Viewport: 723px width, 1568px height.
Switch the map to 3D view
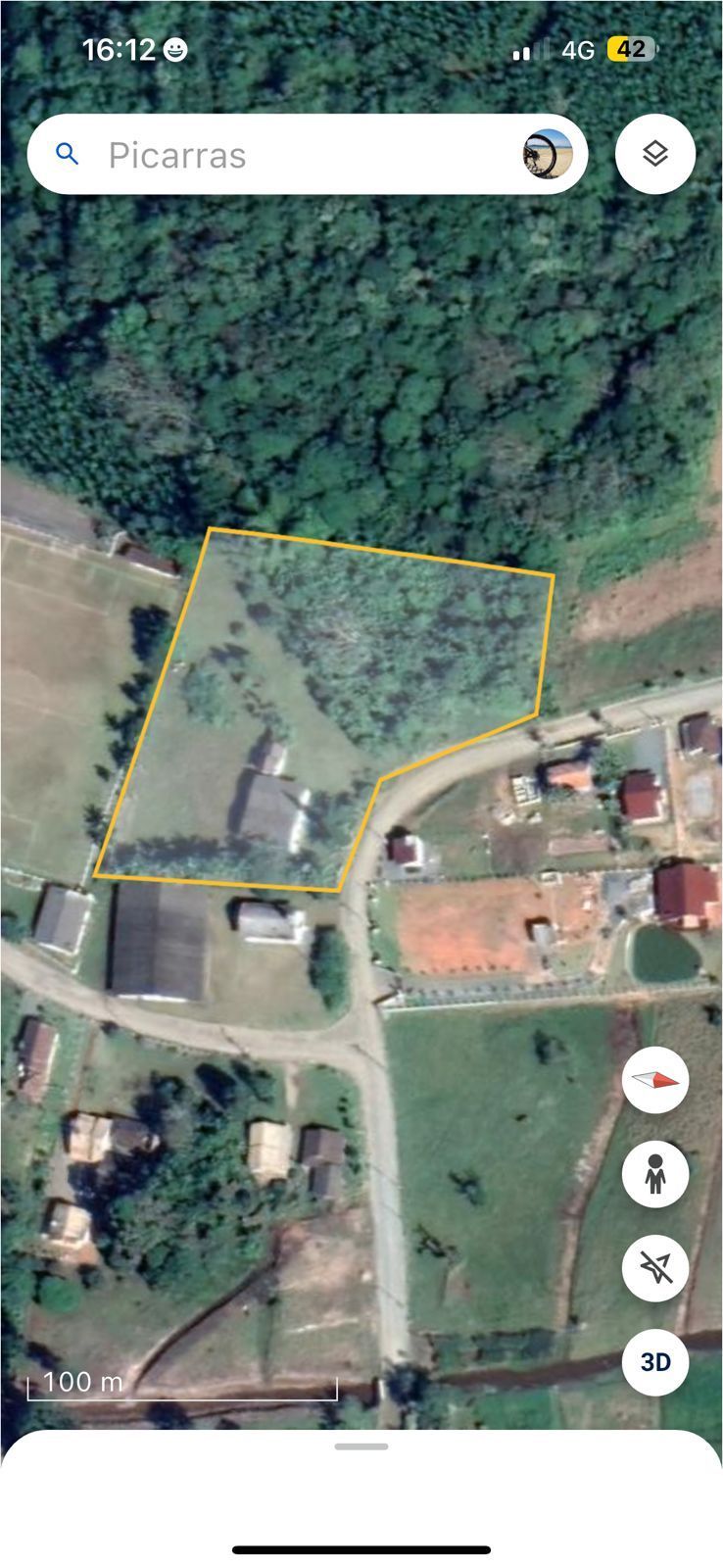click(x=655, y=1362)
